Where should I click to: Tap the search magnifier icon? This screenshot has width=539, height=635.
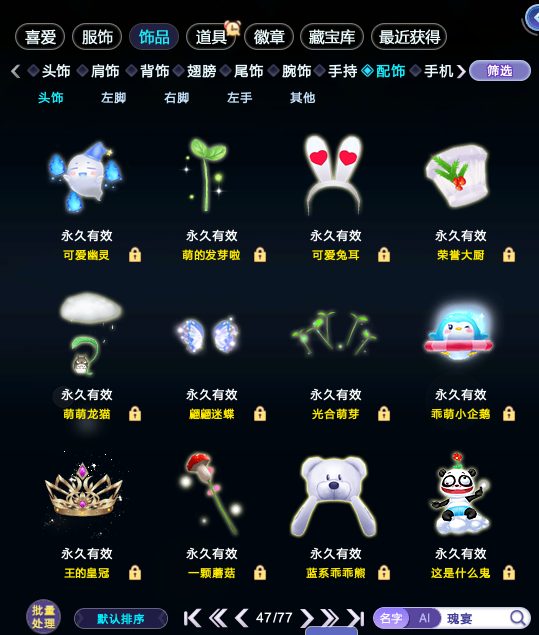coord(517,618)
